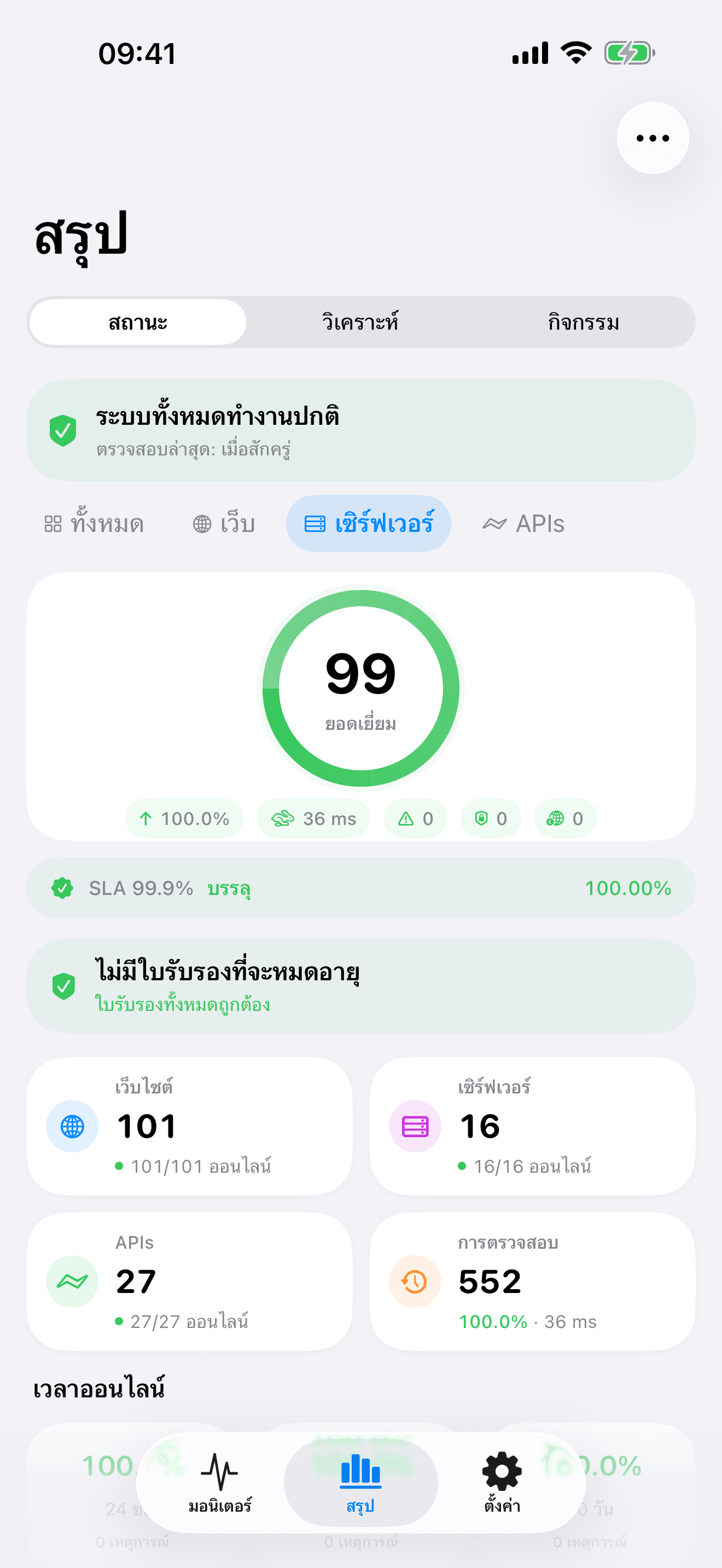The image size is (722, 1568).
Task: Tap the 99 score progress ring
Action: [360, 688]
